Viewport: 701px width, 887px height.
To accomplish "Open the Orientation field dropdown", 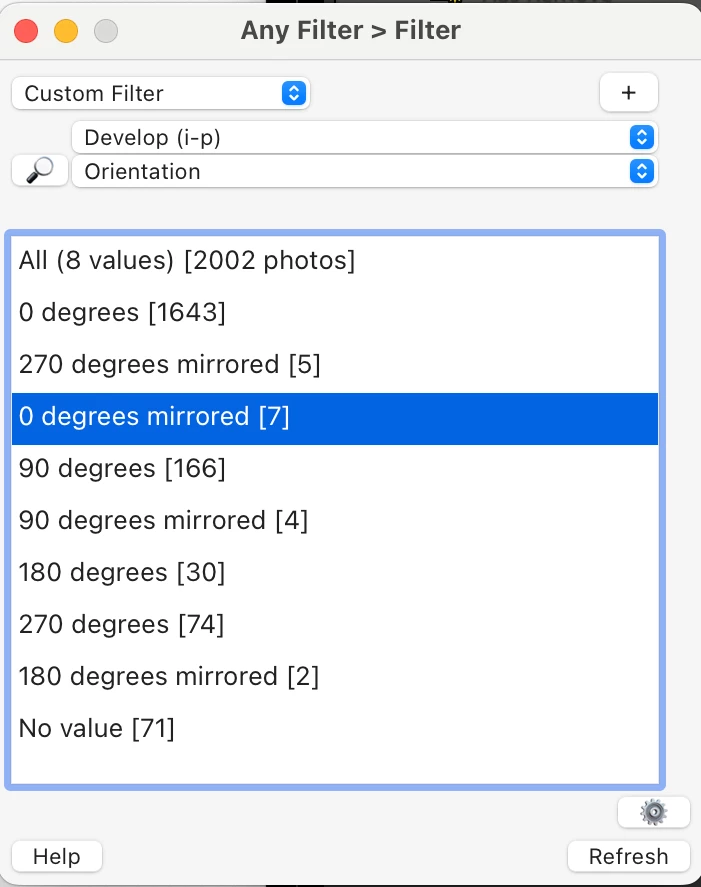I will (365, 171).
